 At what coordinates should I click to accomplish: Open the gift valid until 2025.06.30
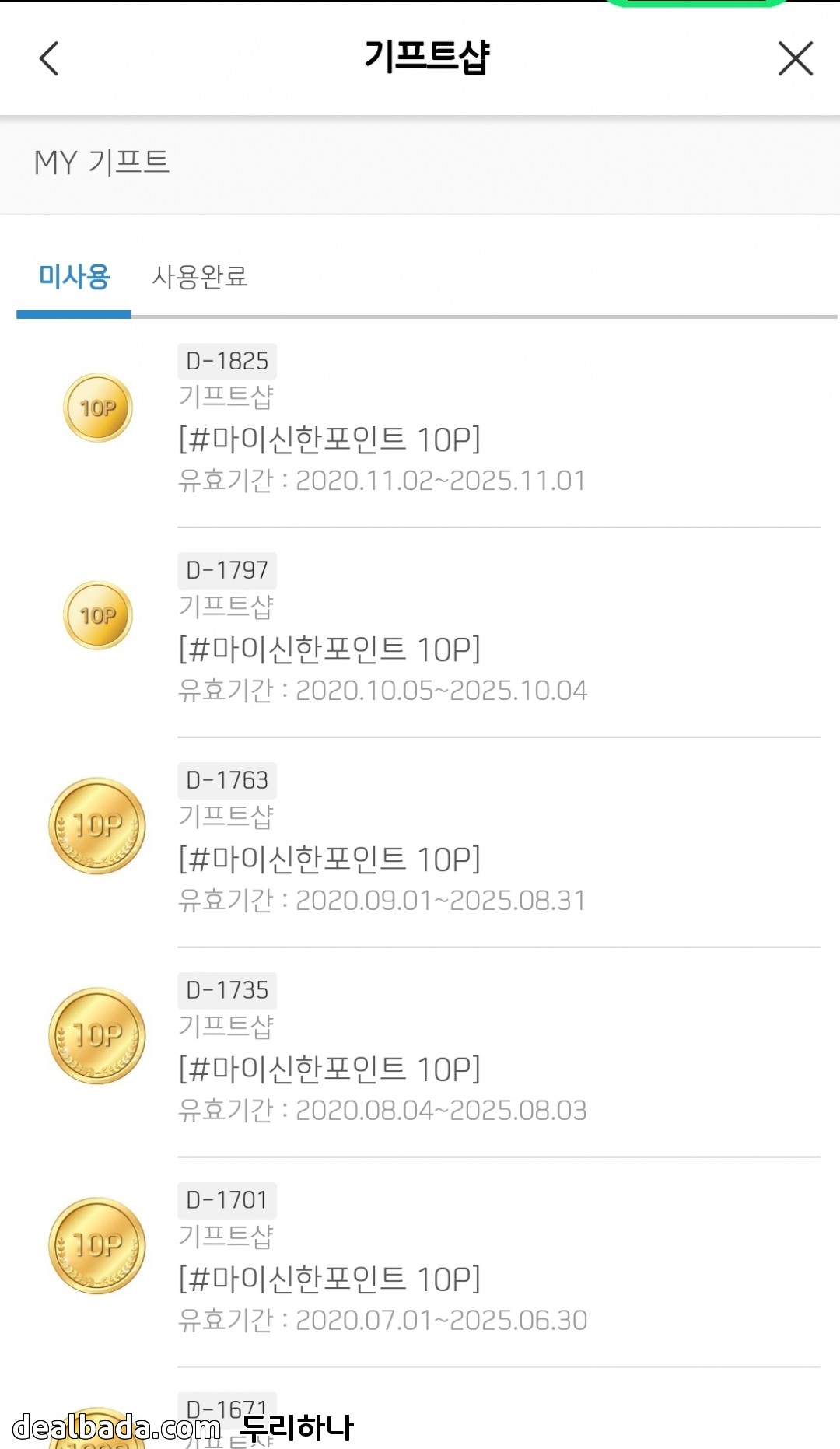tap(331, 1279)
